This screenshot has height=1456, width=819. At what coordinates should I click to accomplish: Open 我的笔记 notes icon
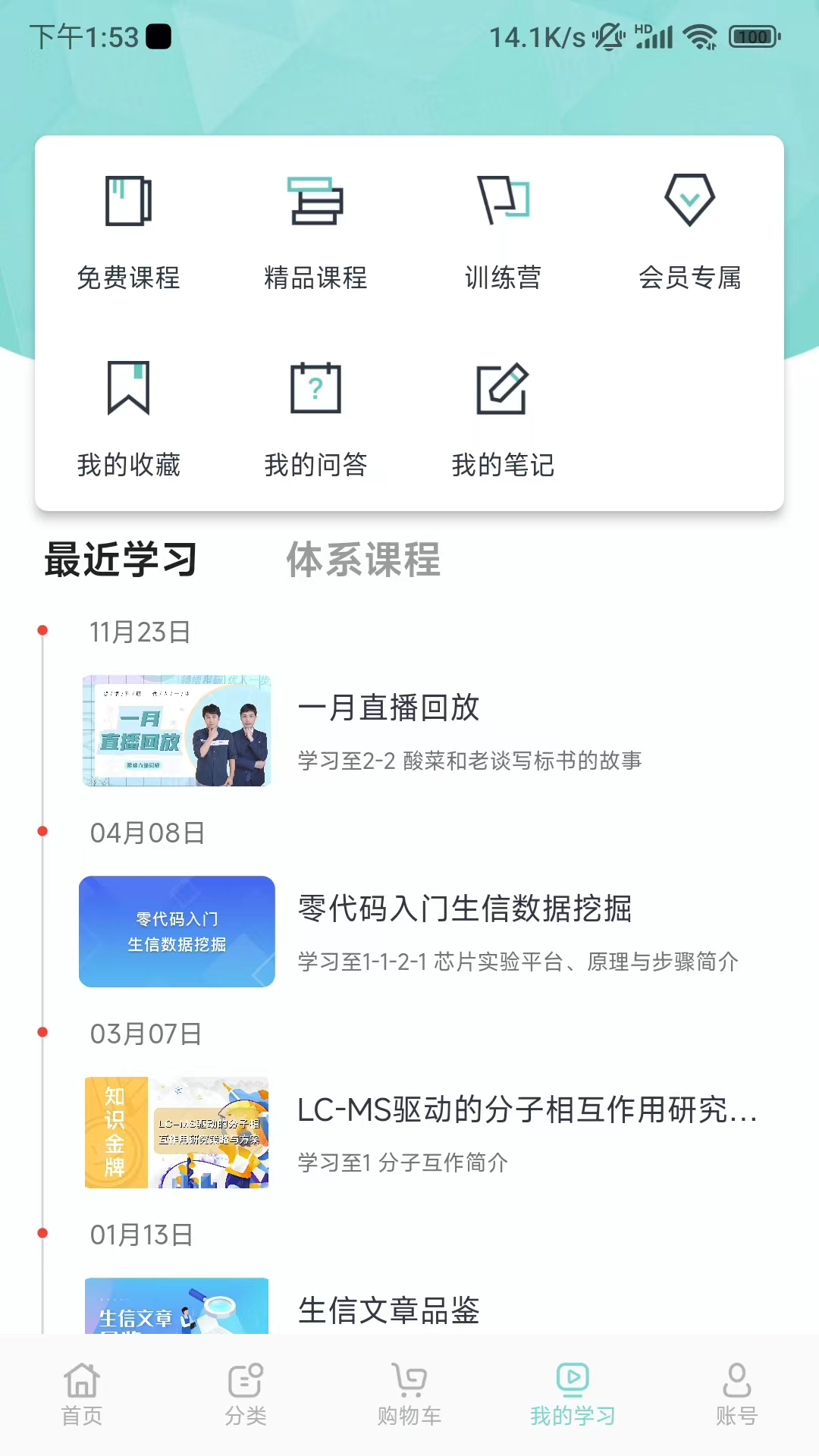[x=503, y=391]
